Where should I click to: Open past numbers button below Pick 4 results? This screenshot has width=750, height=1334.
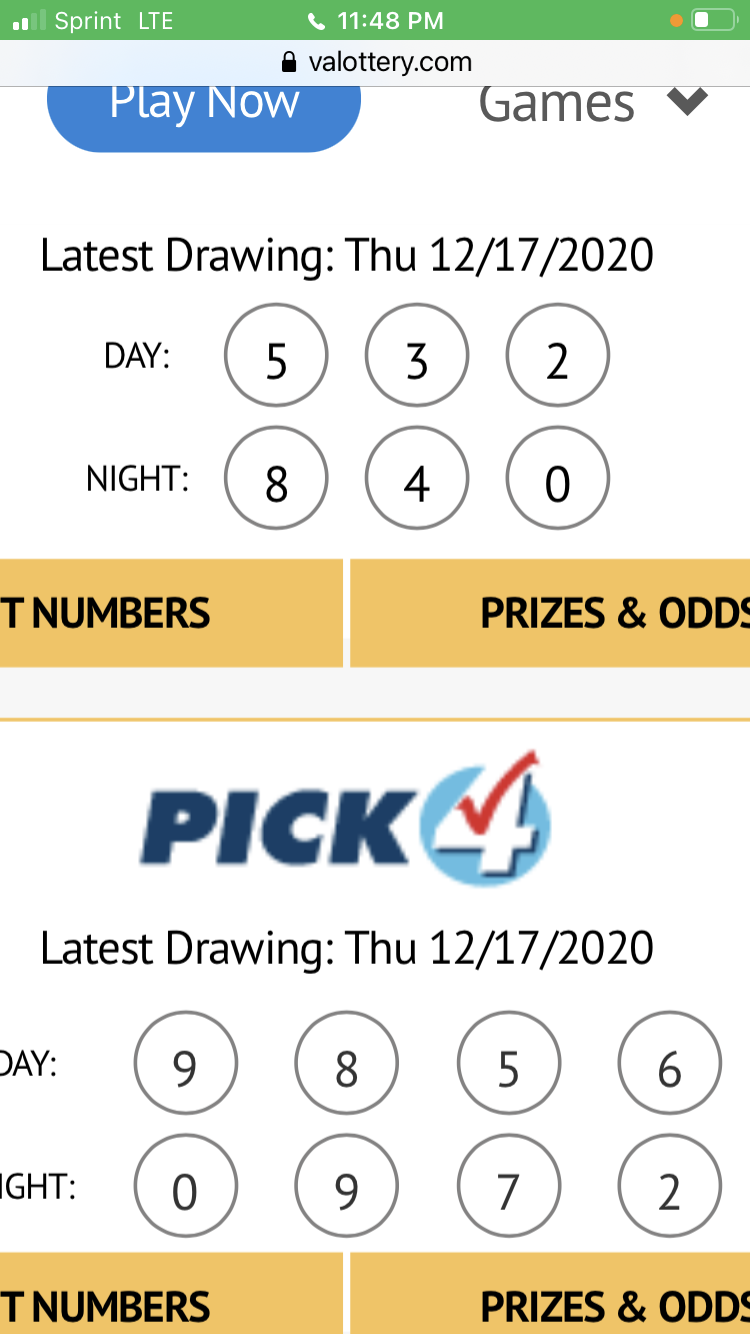[171, 1293]
